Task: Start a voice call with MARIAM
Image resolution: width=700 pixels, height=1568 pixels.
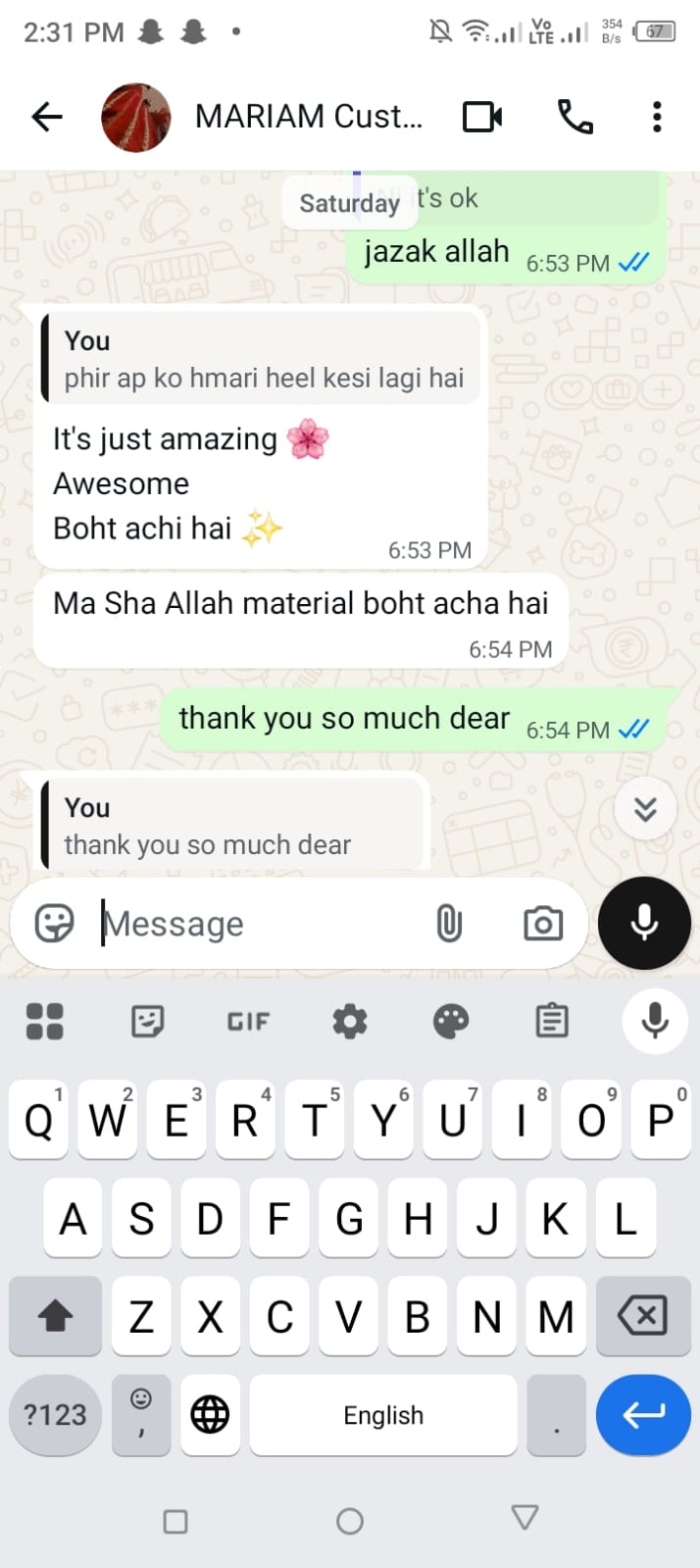Action: (x=575, y=117)
